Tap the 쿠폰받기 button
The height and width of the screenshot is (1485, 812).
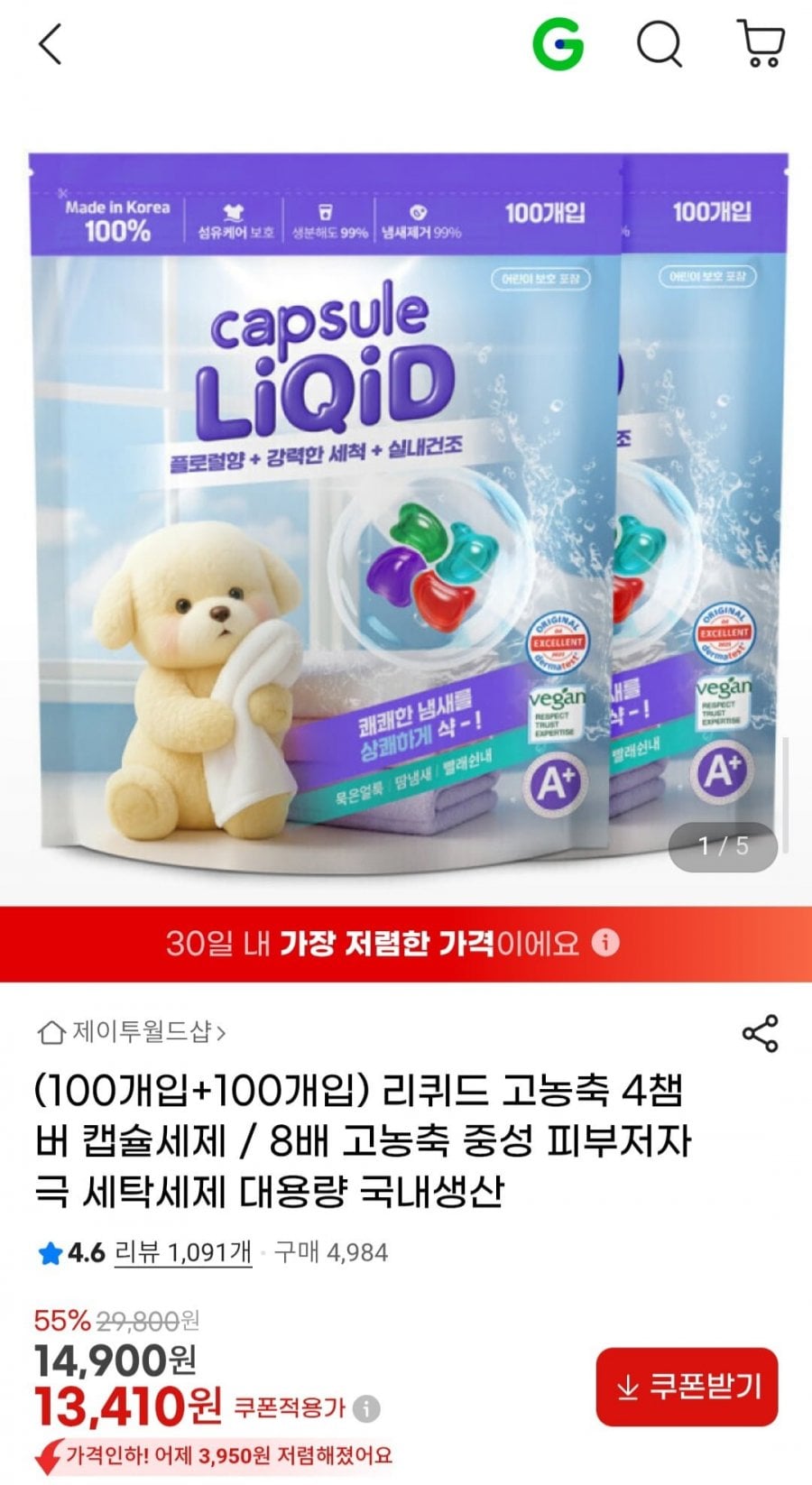point(687,1387)
